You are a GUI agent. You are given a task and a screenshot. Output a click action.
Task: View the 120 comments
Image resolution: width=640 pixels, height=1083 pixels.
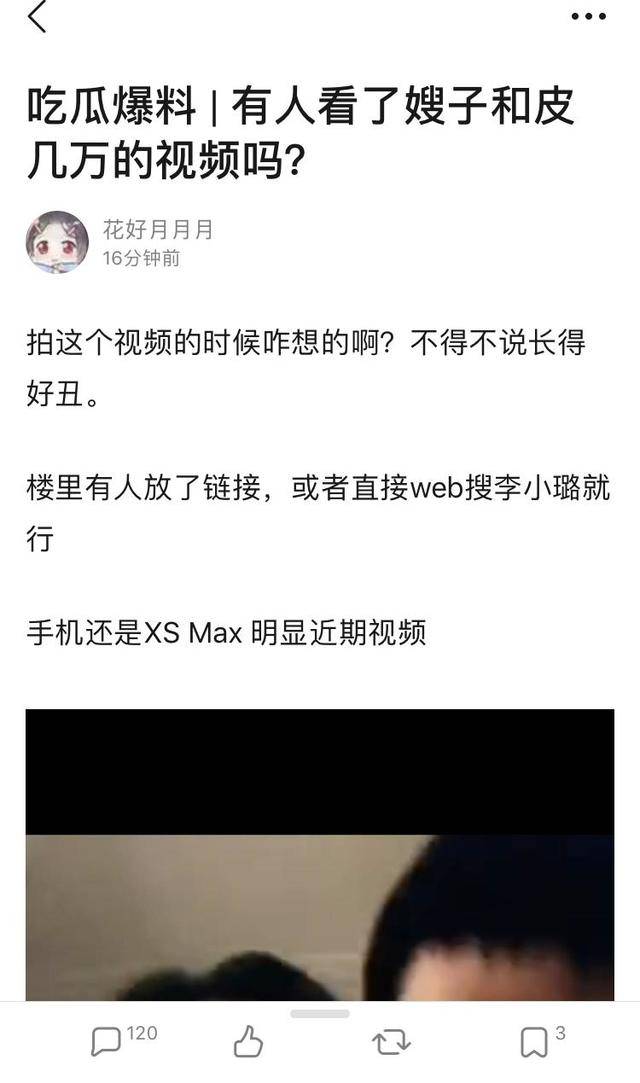click(x=107, y=1042)
